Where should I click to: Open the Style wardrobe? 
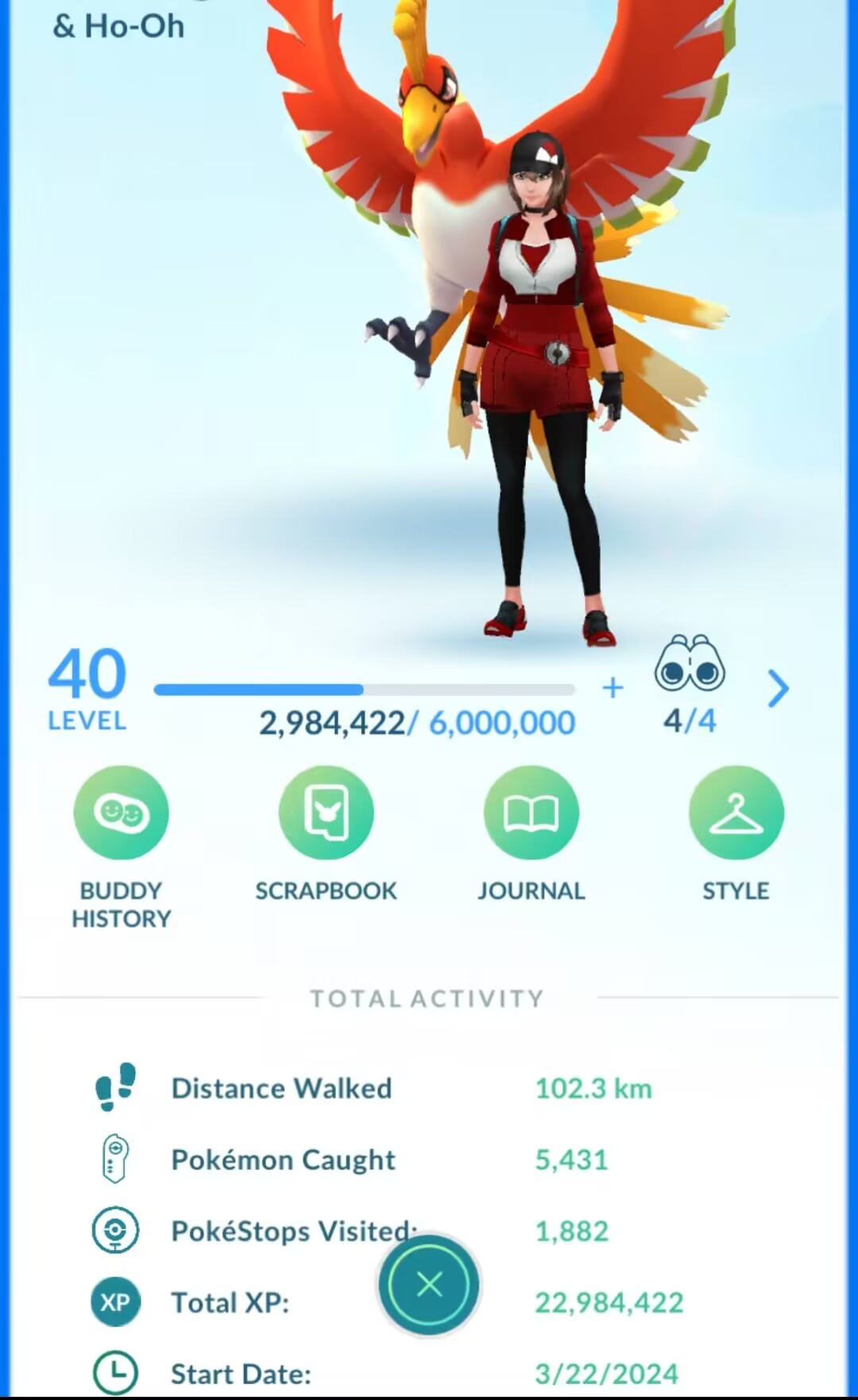tap(736, 813)
